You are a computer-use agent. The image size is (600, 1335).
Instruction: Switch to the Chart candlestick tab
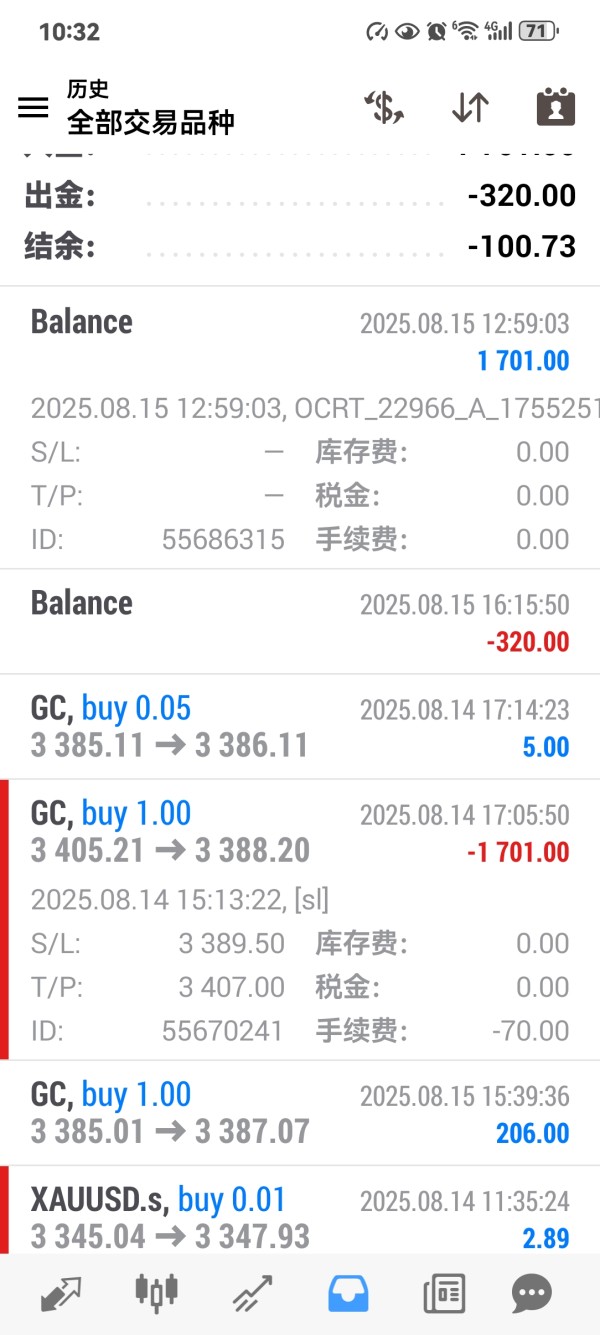pyautogui.click(x=156, y=1294)
